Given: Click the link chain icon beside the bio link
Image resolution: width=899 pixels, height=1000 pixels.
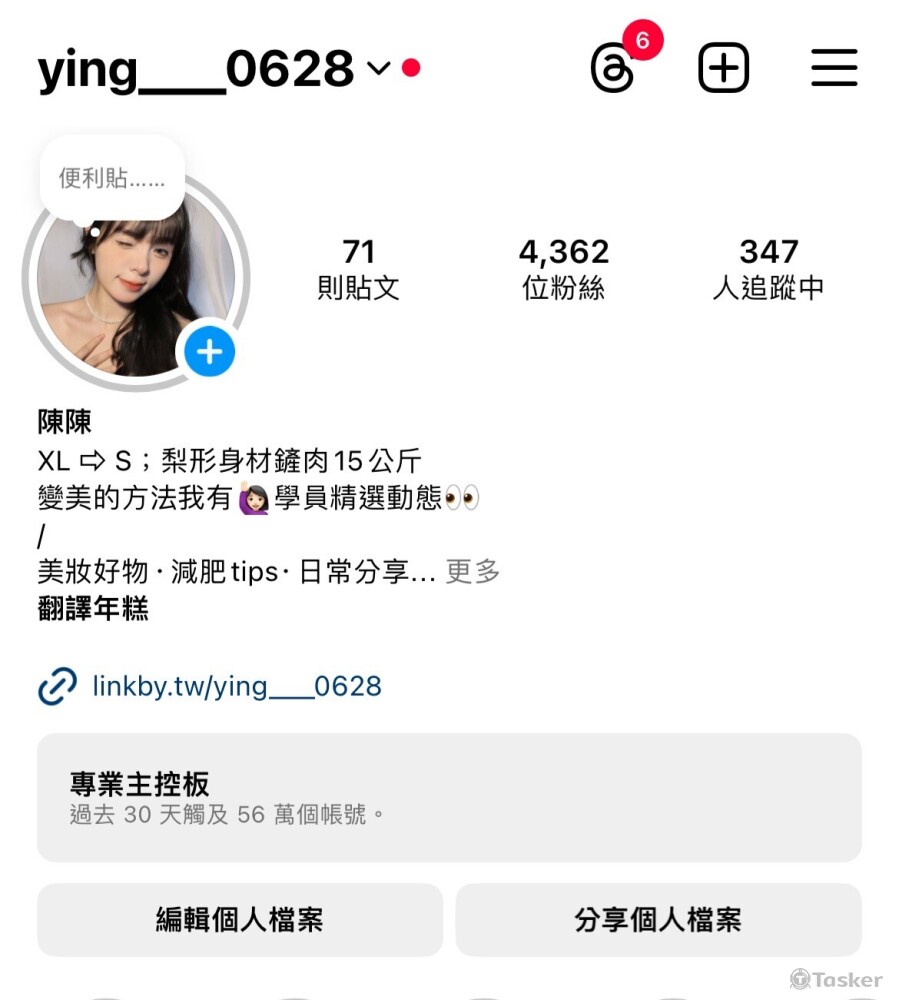Looking at the screenshot, I should pos(57,686).
